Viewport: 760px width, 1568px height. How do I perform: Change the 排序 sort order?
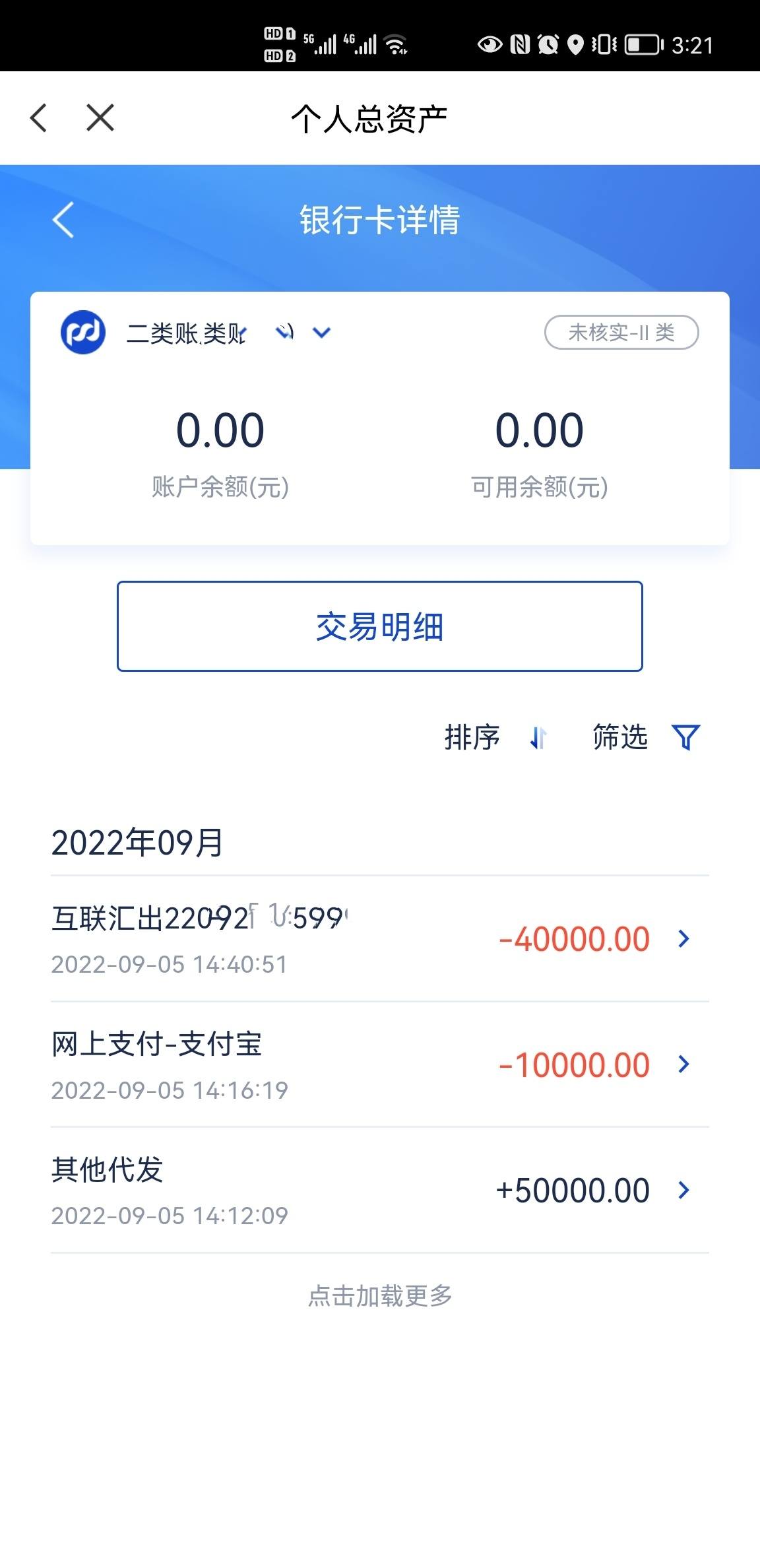click(x=495, y=737)
